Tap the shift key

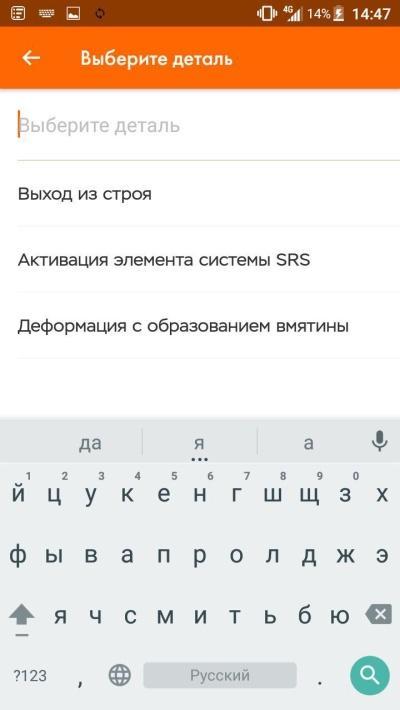coord(22,617)
